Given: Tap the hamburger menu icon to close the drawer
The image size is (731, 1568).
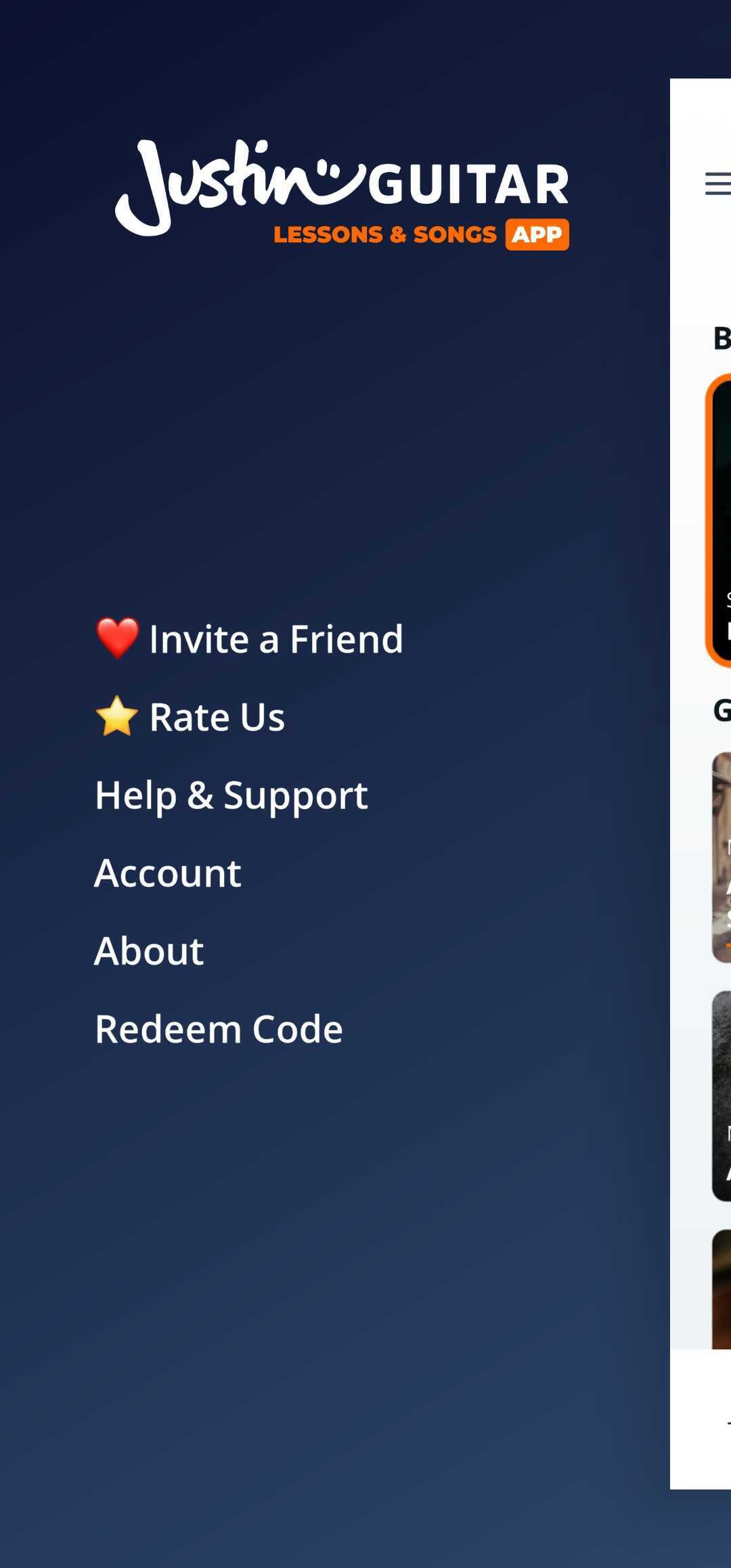Looking at the screenshot, I should click(717, 183).
